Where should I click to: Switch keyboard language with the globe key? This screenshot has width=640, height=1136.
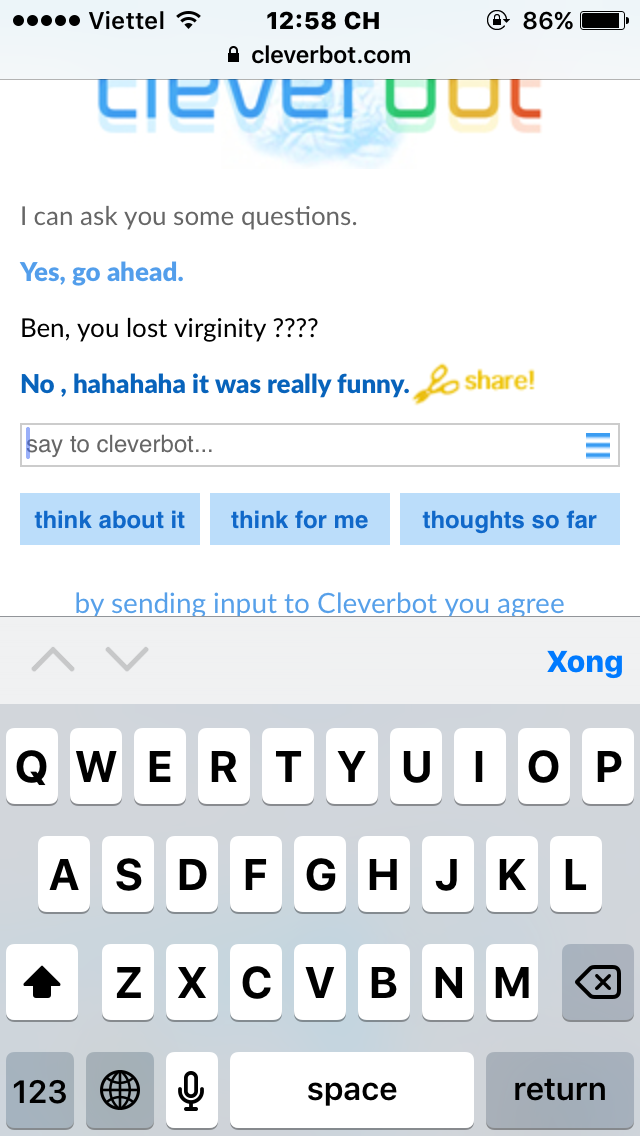pyautogui.click(x=120, y=1089)
